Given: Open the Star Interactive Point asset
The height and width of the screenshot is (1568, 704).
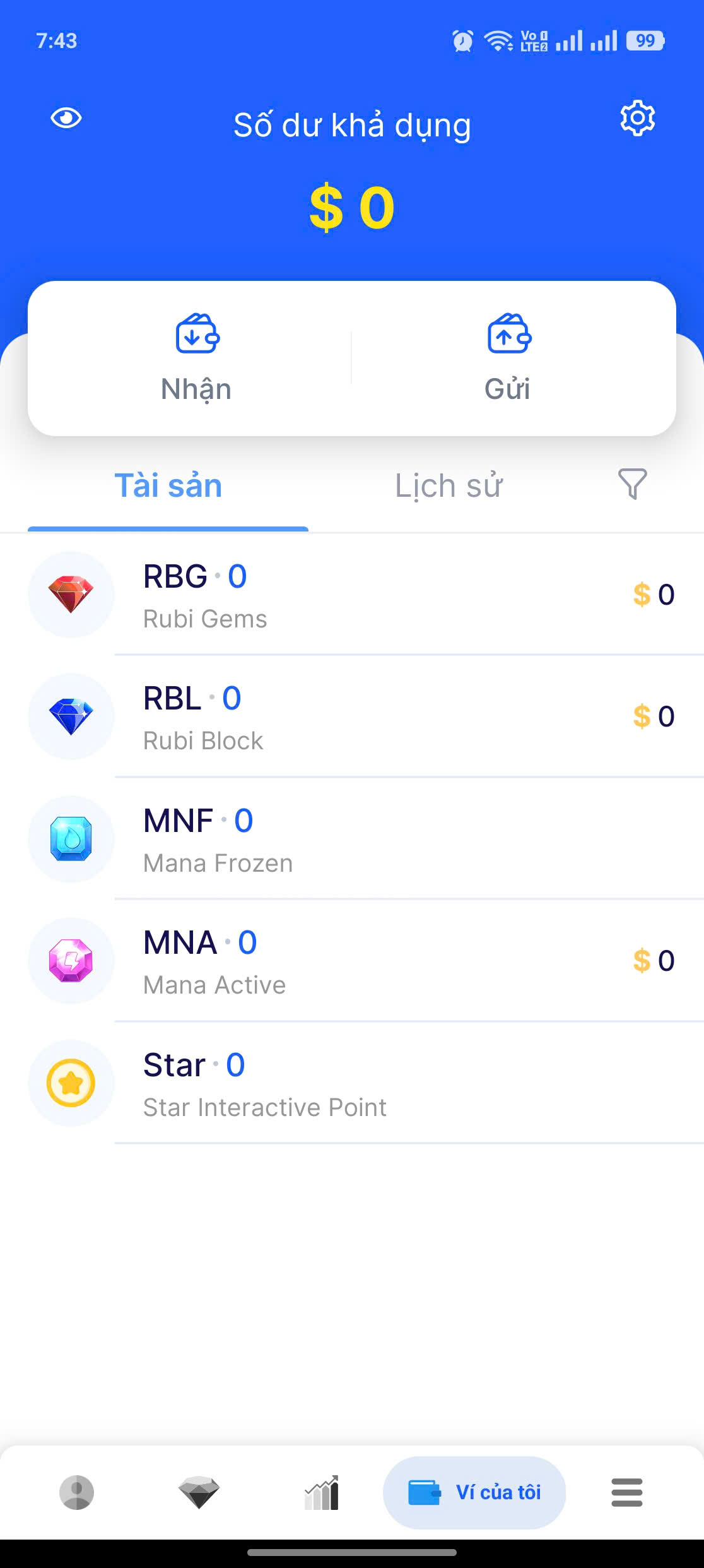Looking at the screenshot, I should (x=352, y=1083).
